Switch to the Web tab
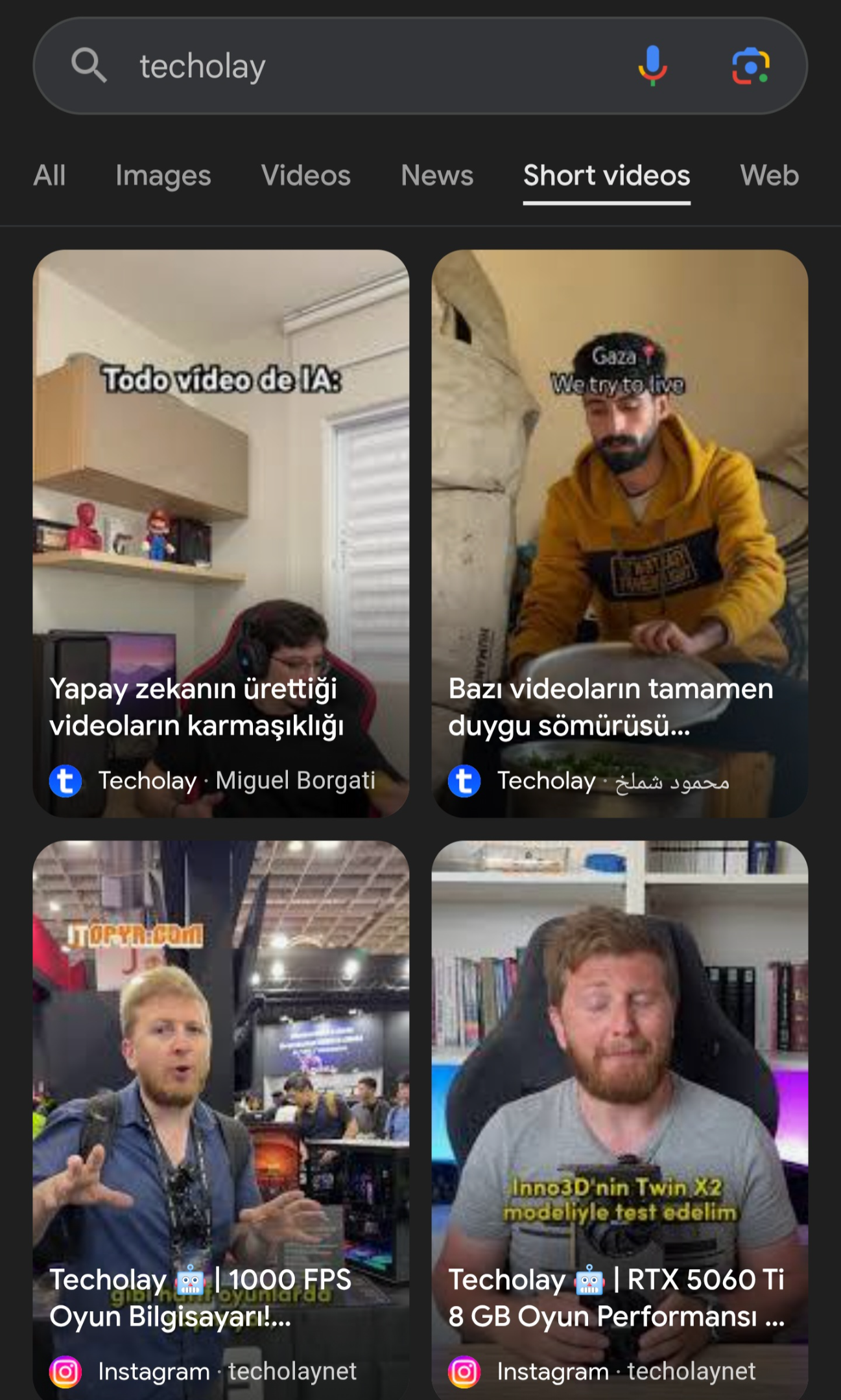The image size is (841, 1400). [x=770, y=176]
